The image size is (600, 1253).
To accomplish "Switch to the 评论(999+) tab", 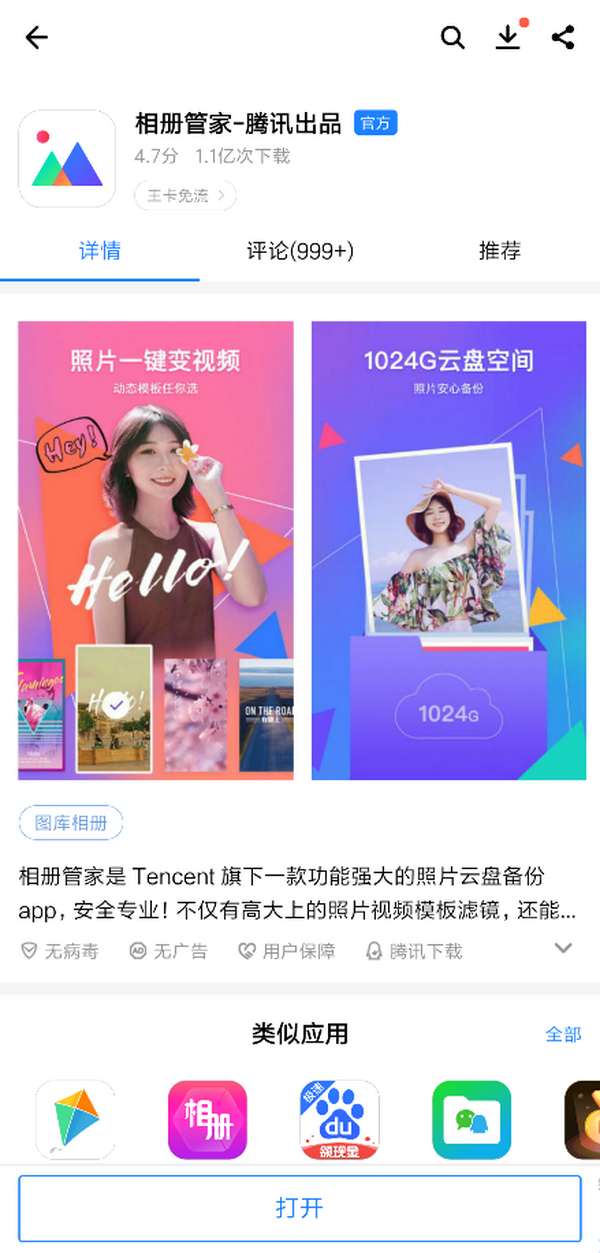I will [300, 251].
